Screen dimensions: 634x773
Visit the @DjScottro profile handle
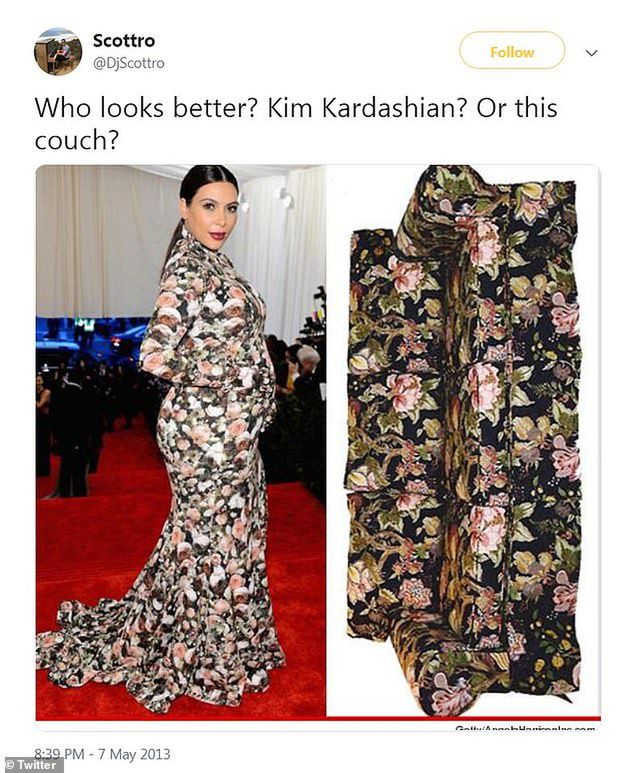[129, 63]
